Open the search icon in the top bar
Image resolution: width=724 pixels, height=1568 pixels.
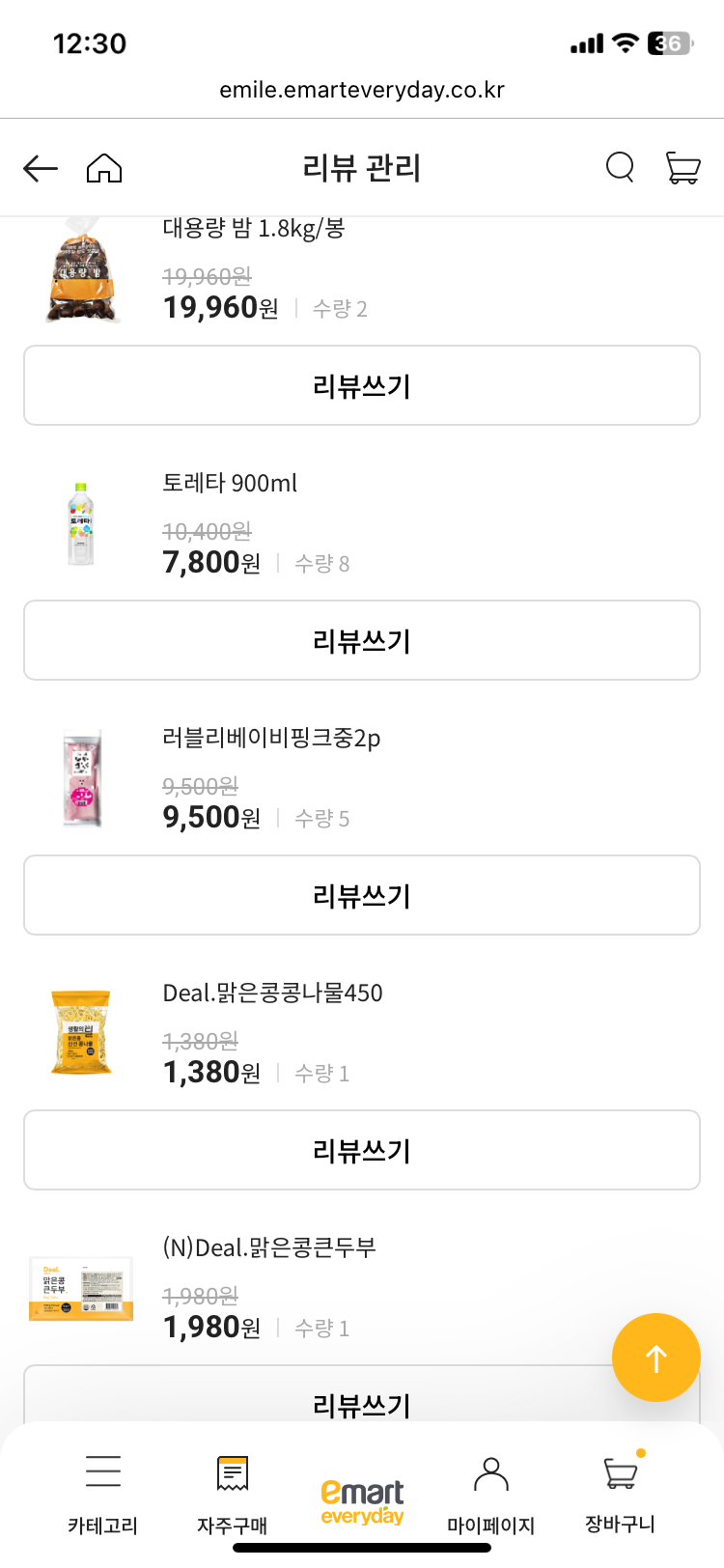(x=620, y=167)
